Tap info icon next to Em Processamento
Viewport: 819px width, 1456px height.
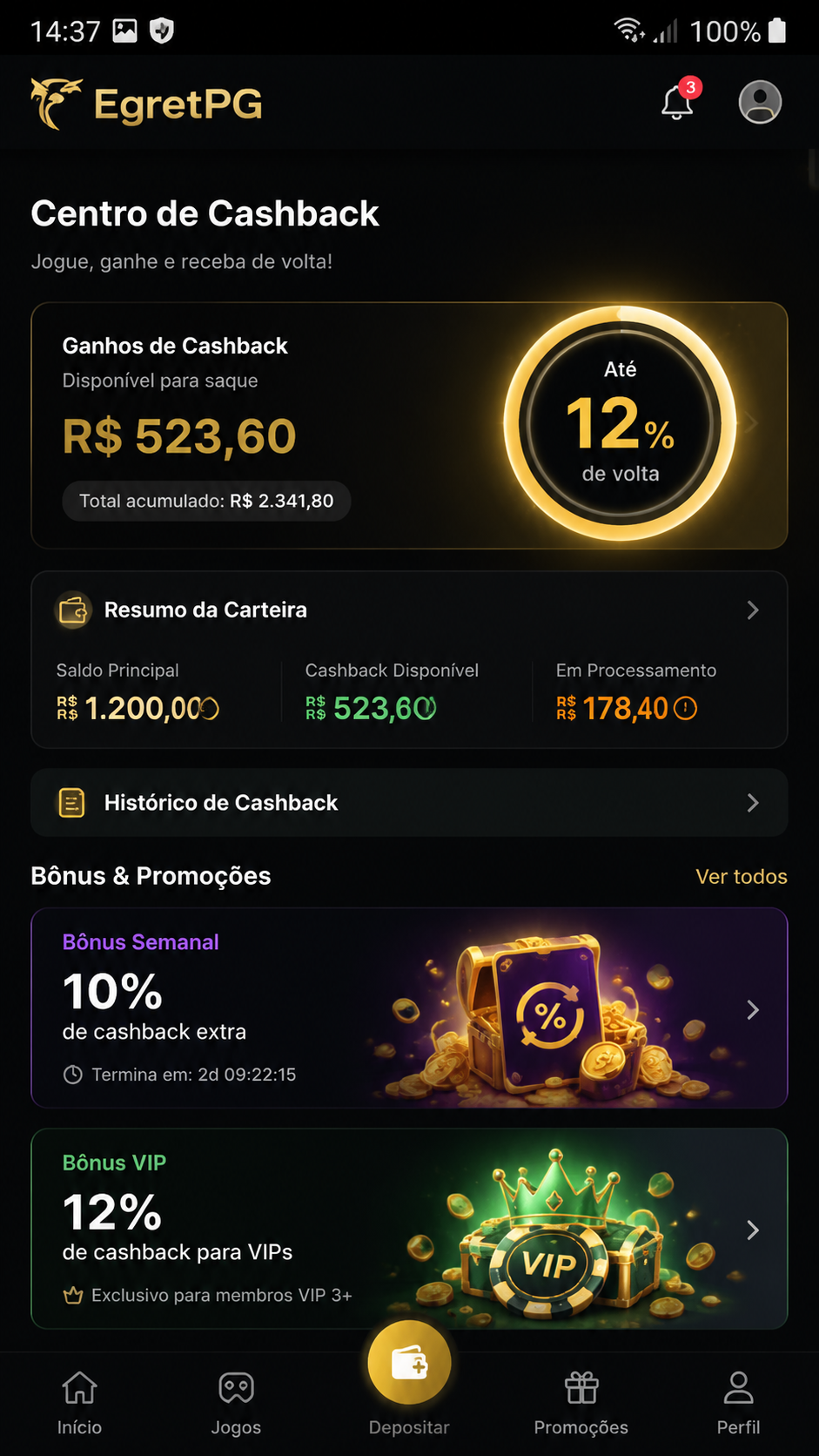coord(686,709)
